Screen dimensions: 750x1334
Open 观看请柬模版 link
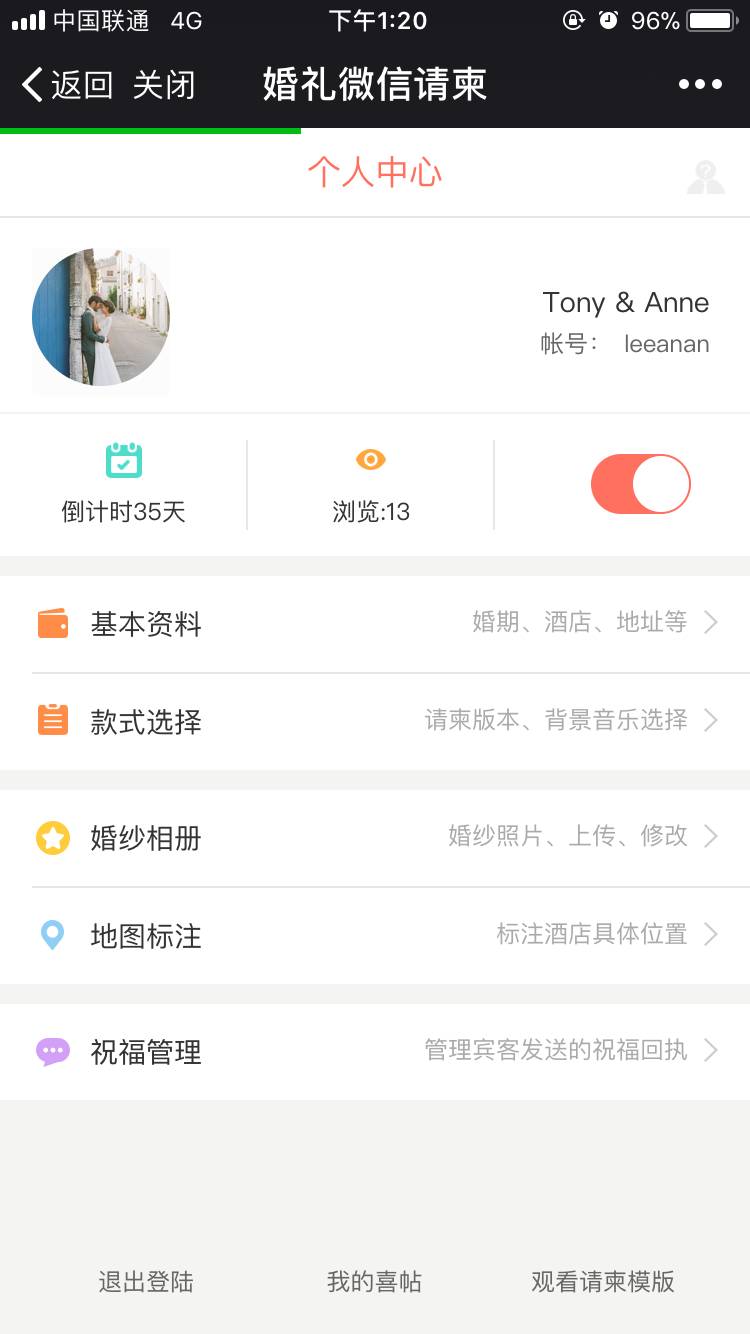click(600, 1281)
